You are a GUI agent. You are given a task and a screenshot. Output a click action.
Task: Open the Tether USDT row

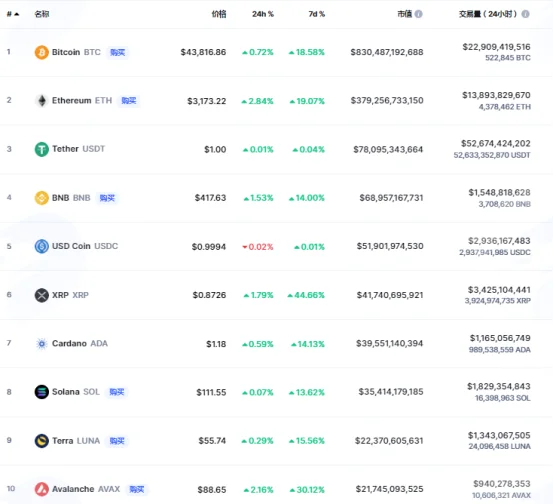pos(277,149)
